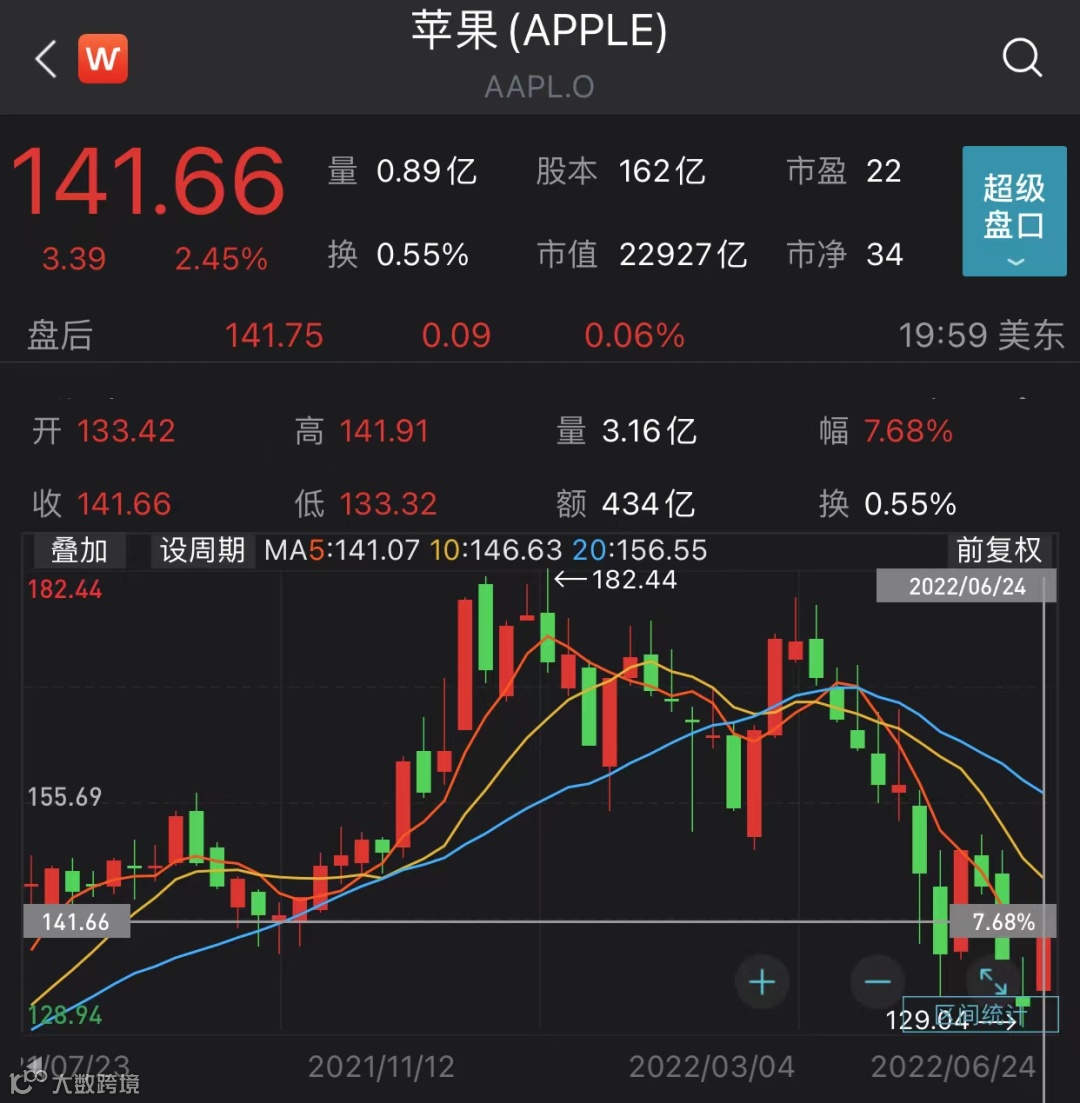Change the 前复权 adjustment mode
This screenshot has width=1080, height=1103.
[999, 550]
